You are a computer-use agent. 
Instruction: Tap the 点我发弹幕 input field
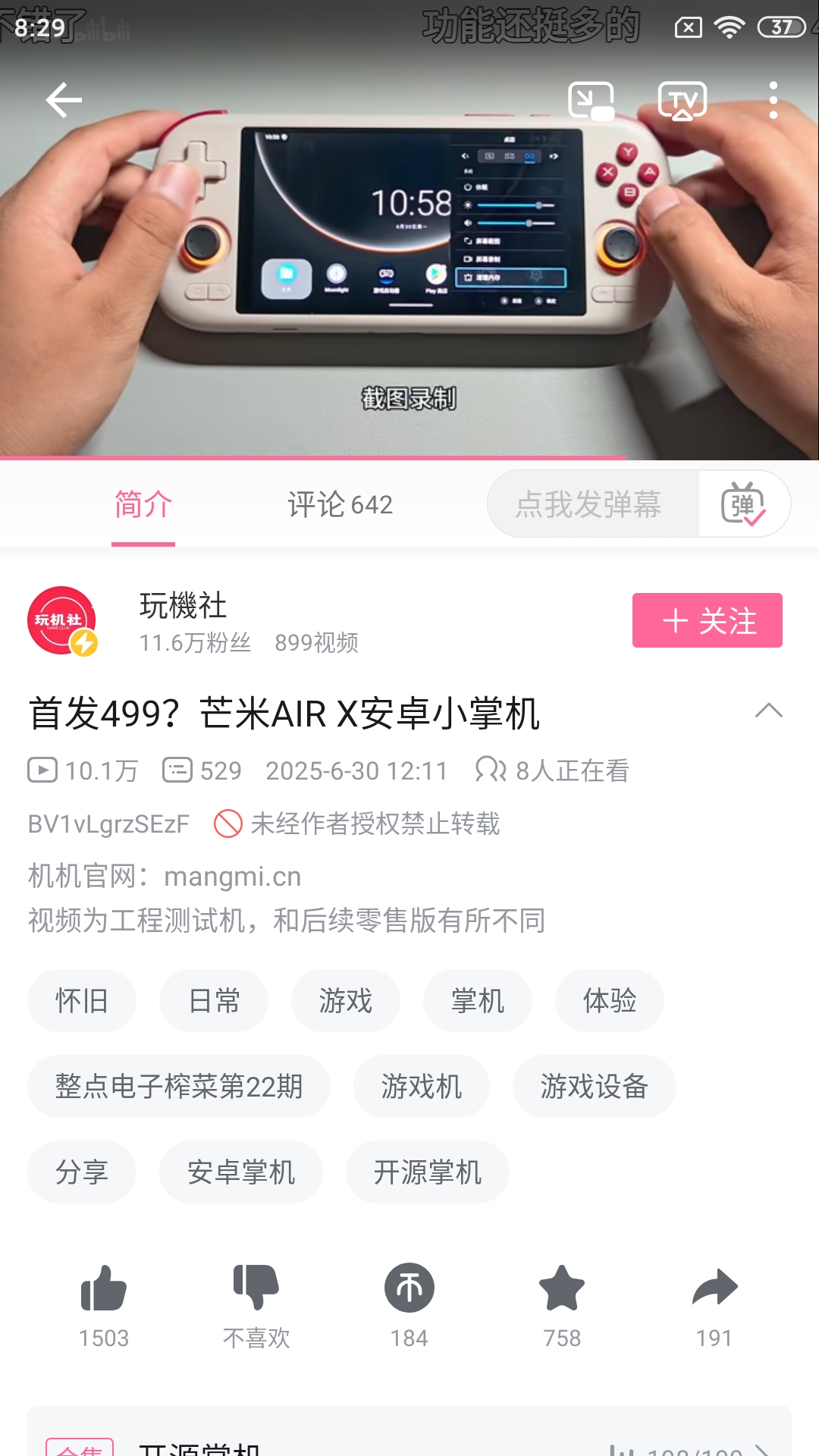(590, 504)
